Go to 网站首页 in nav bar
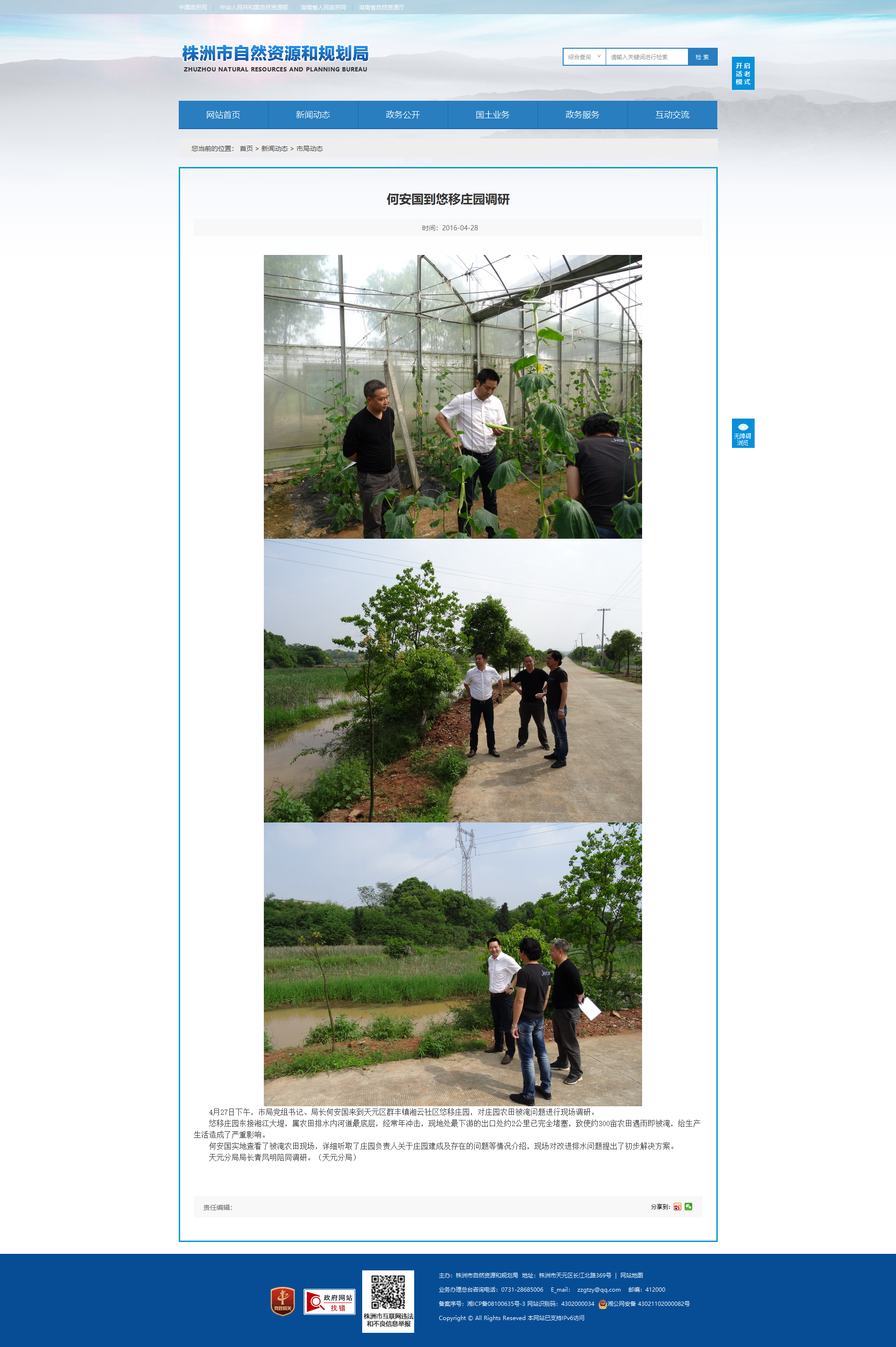This screenshot has width=896, height=1347. 224,115
